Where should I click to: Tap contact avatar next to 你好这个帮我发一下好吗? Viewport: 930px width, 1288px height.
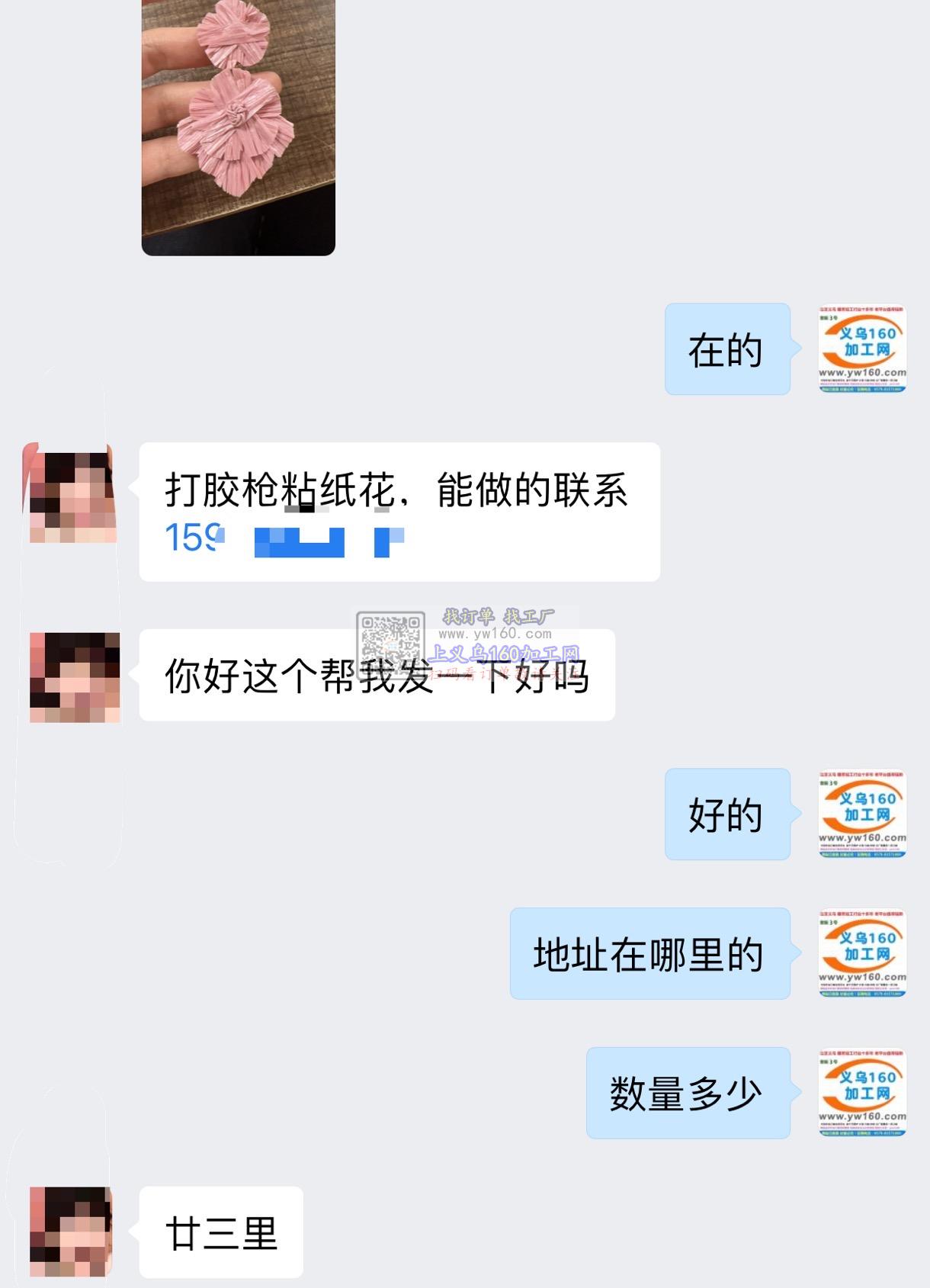tap(75, 677)
